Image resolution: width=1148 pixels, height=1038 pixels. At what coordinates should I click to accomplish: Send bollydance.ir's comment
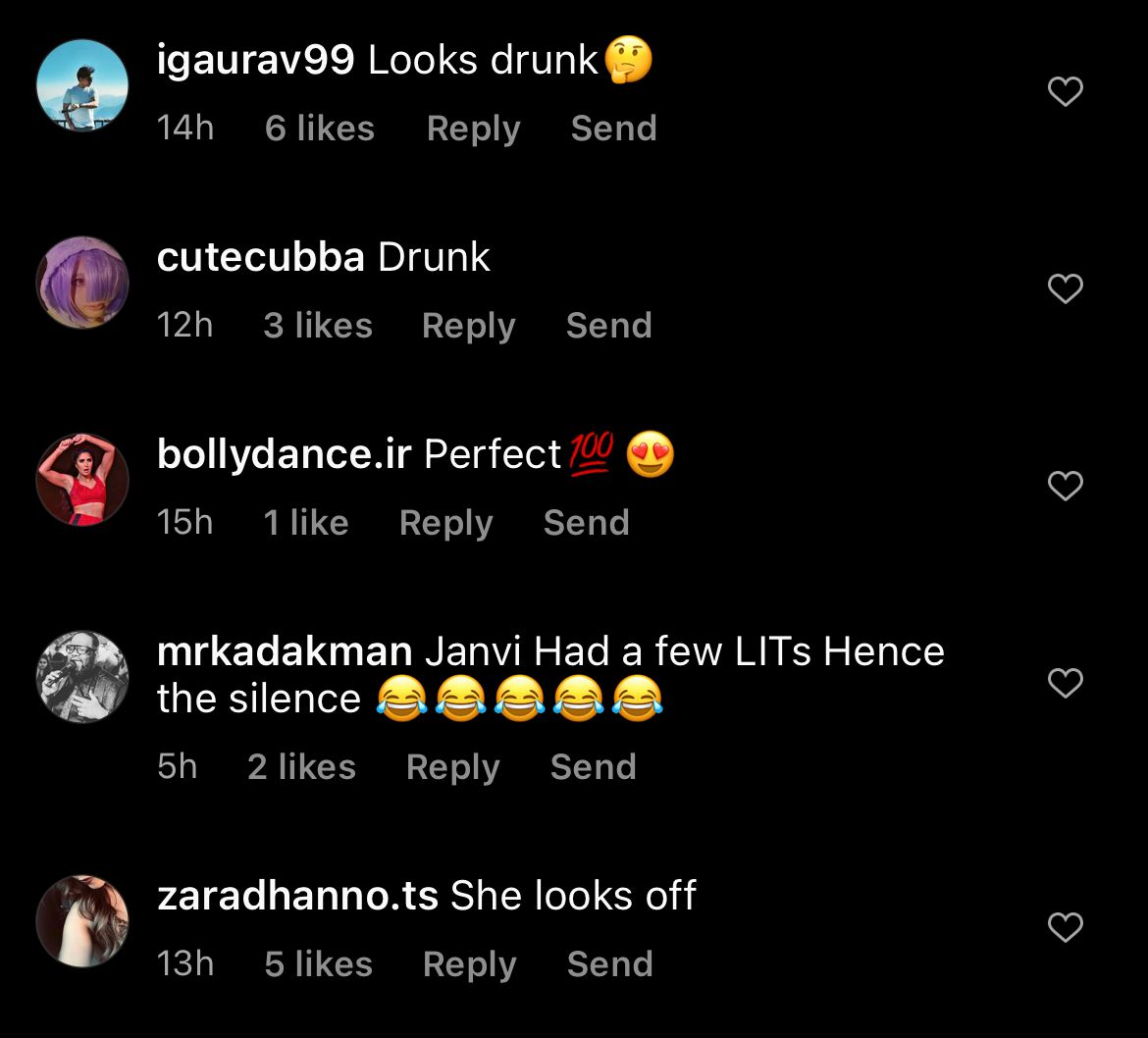(x=586, y=523)
